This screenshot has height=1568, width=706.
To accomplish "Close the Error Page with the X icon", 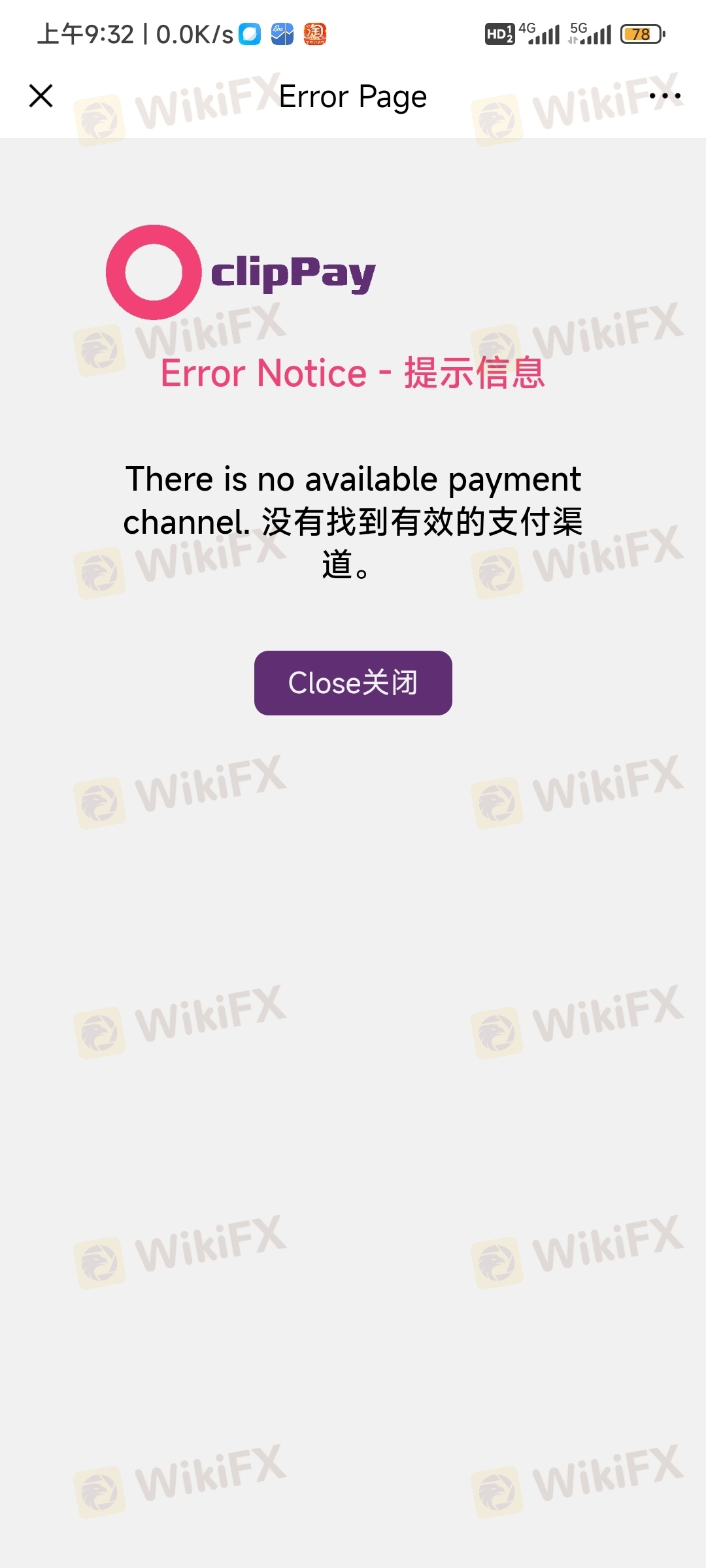I will click(41, 96).
